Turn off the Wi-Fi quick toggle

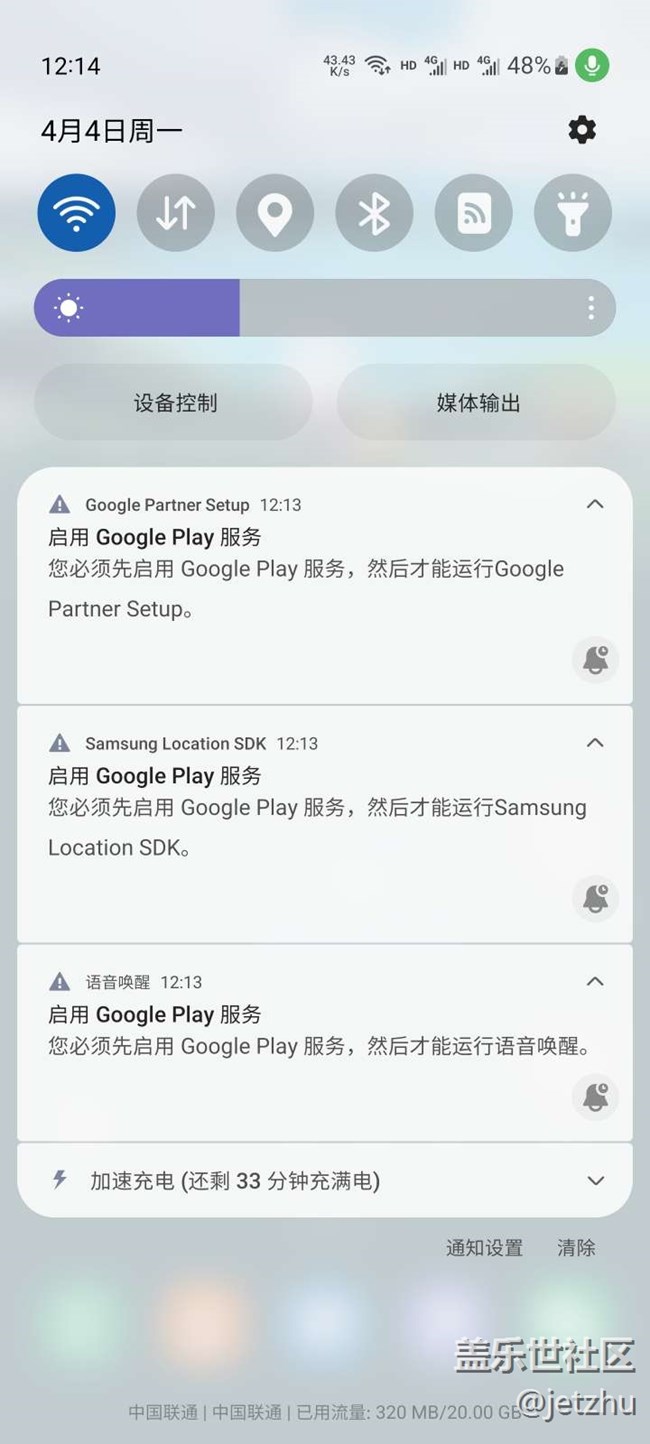click(x=76, y=213)
